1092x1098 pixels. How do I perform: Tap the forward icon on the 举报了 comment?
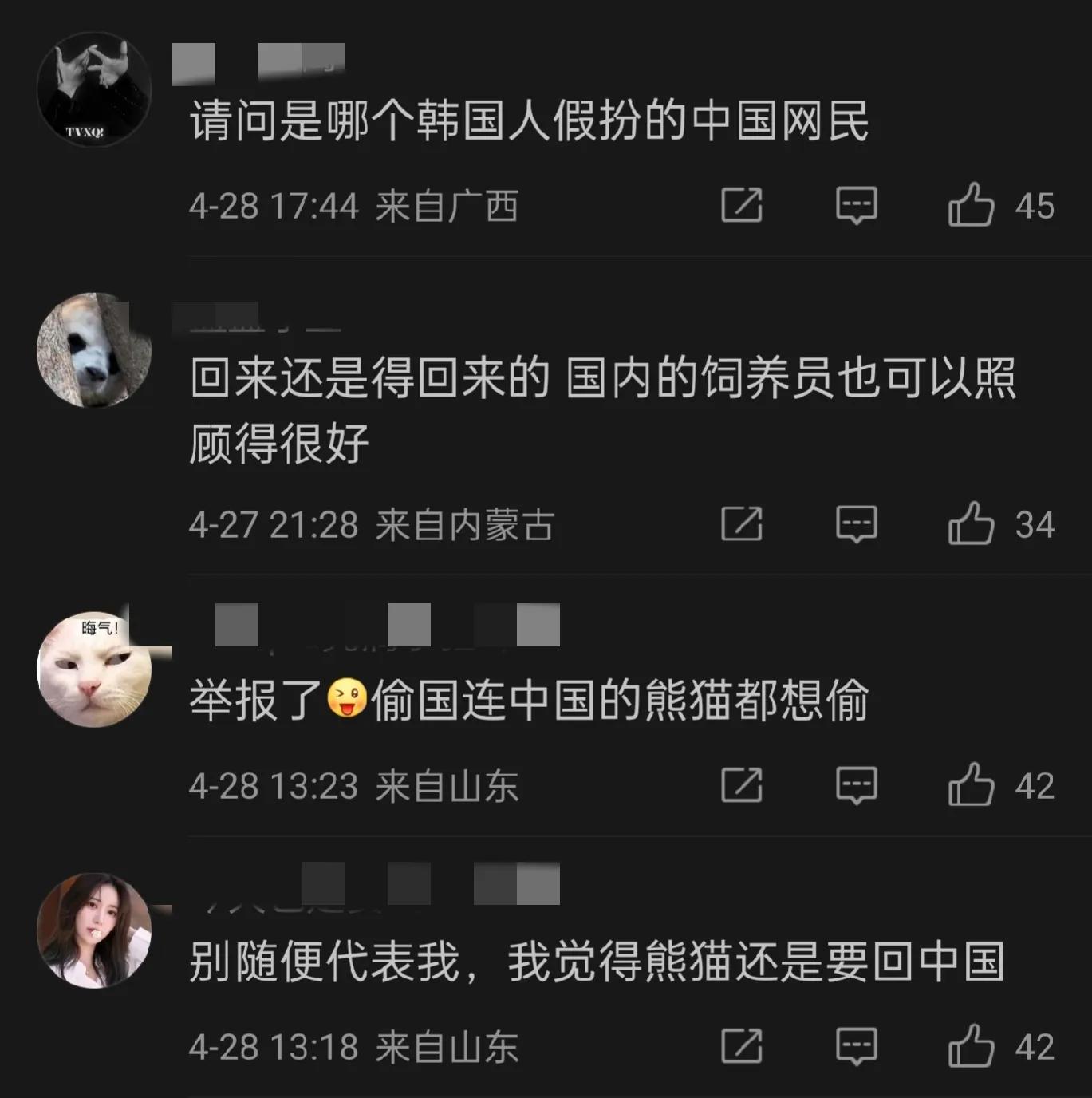tap(742, 785)
